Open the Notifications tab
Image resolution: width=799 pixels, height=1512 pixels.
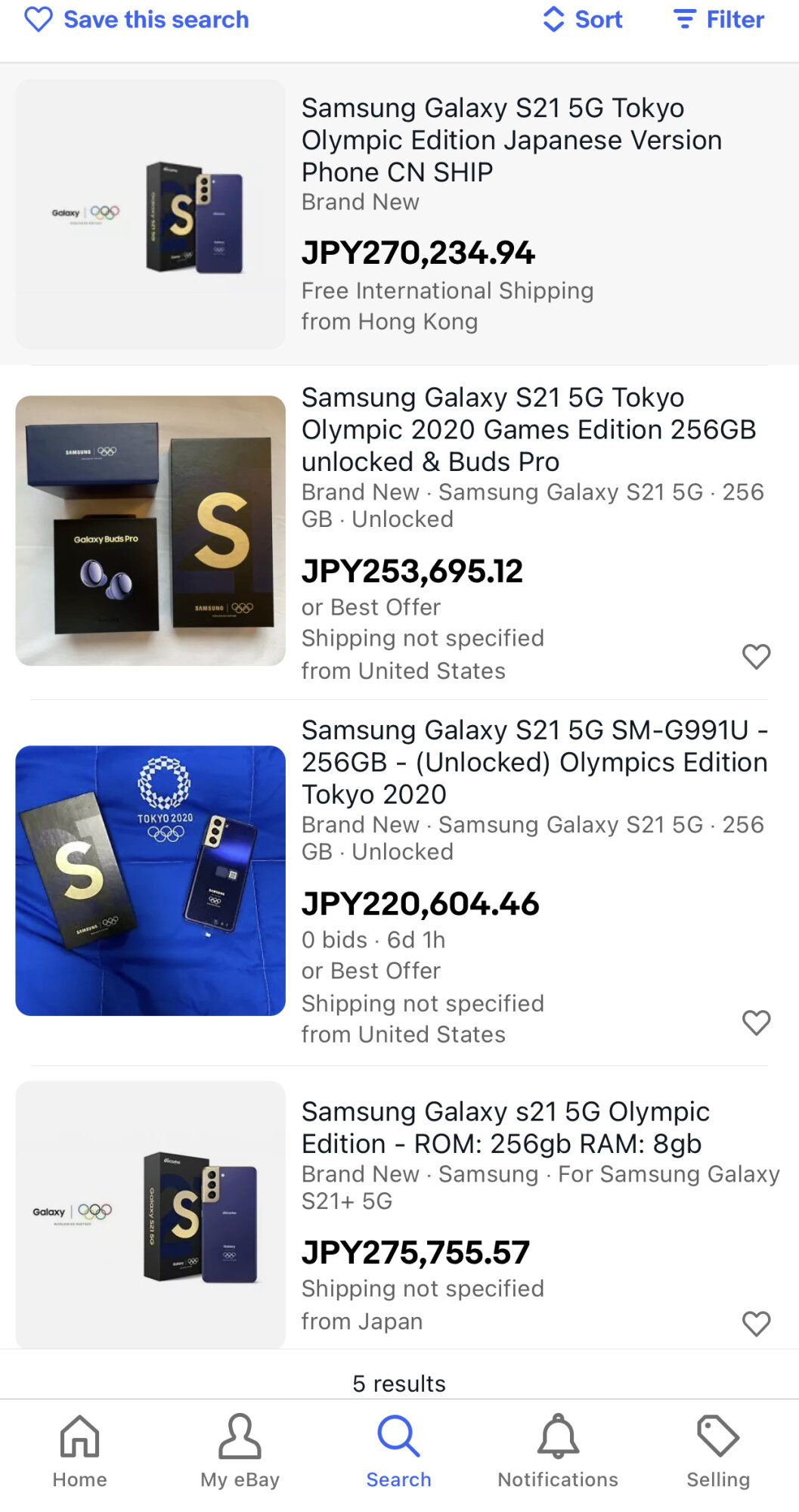[558, 1452]
